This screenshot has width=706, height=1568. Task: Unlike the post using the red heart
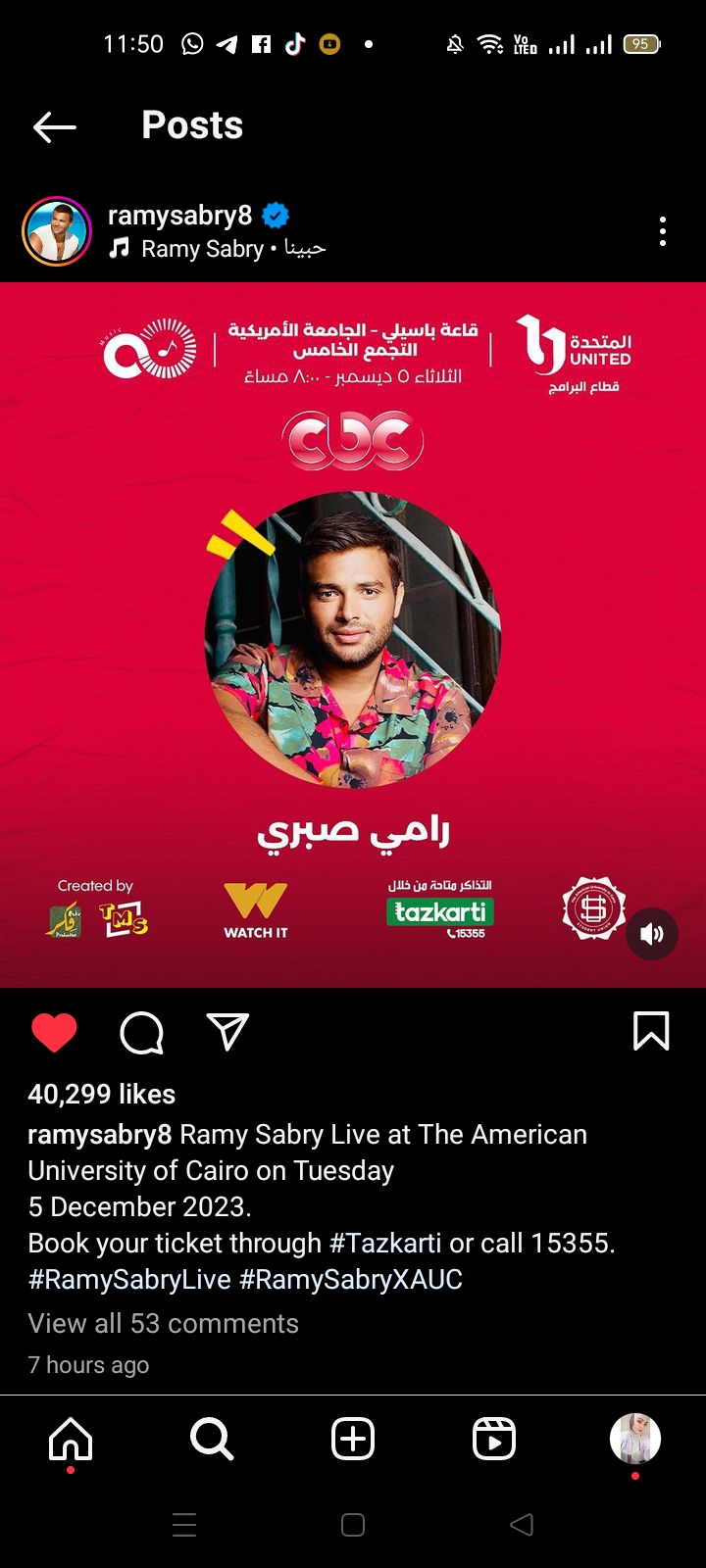click(54, 1032)
